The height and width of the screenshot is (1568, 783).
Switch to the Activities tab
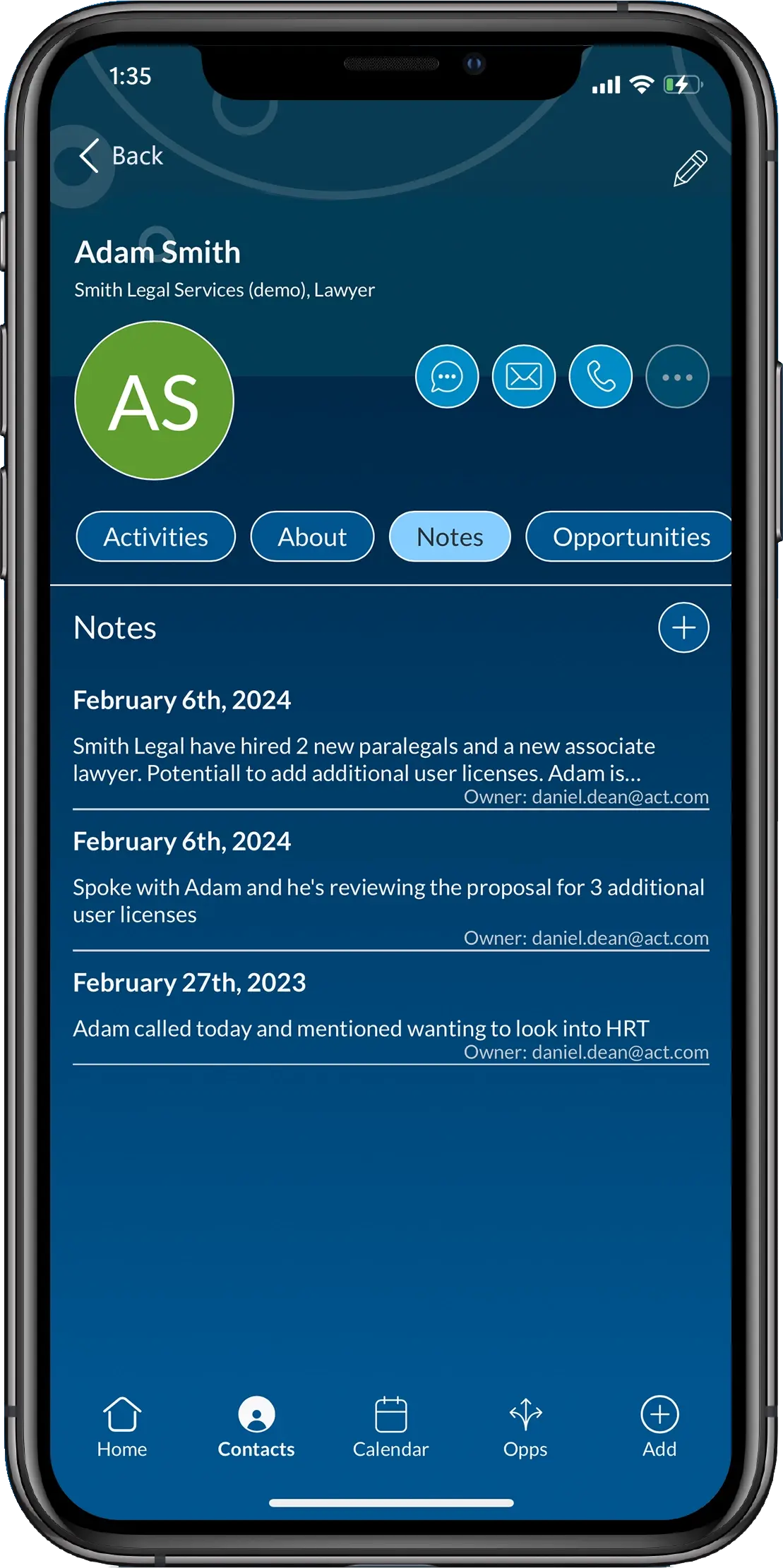156,537
